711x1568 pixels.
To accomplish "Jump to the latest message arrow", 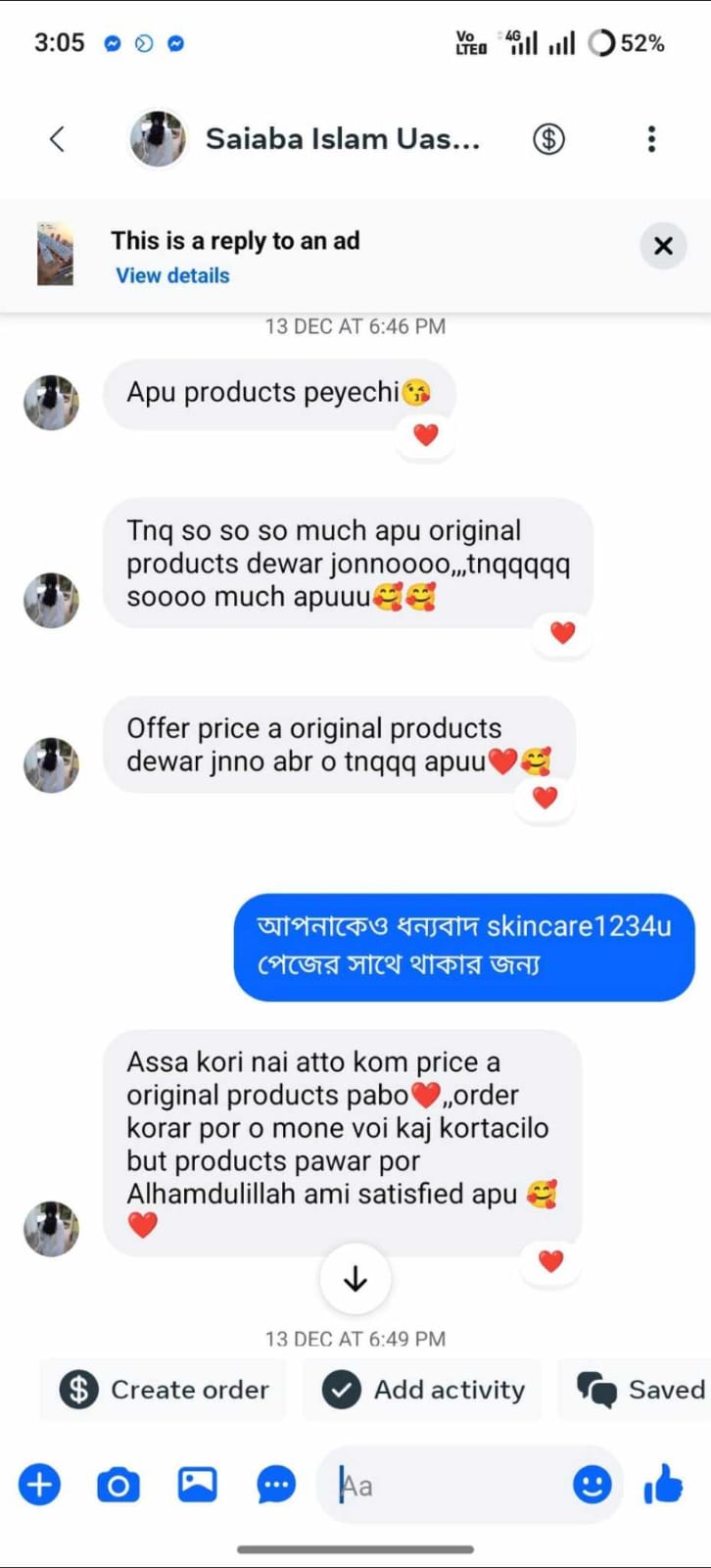I will pos(355,1278).
